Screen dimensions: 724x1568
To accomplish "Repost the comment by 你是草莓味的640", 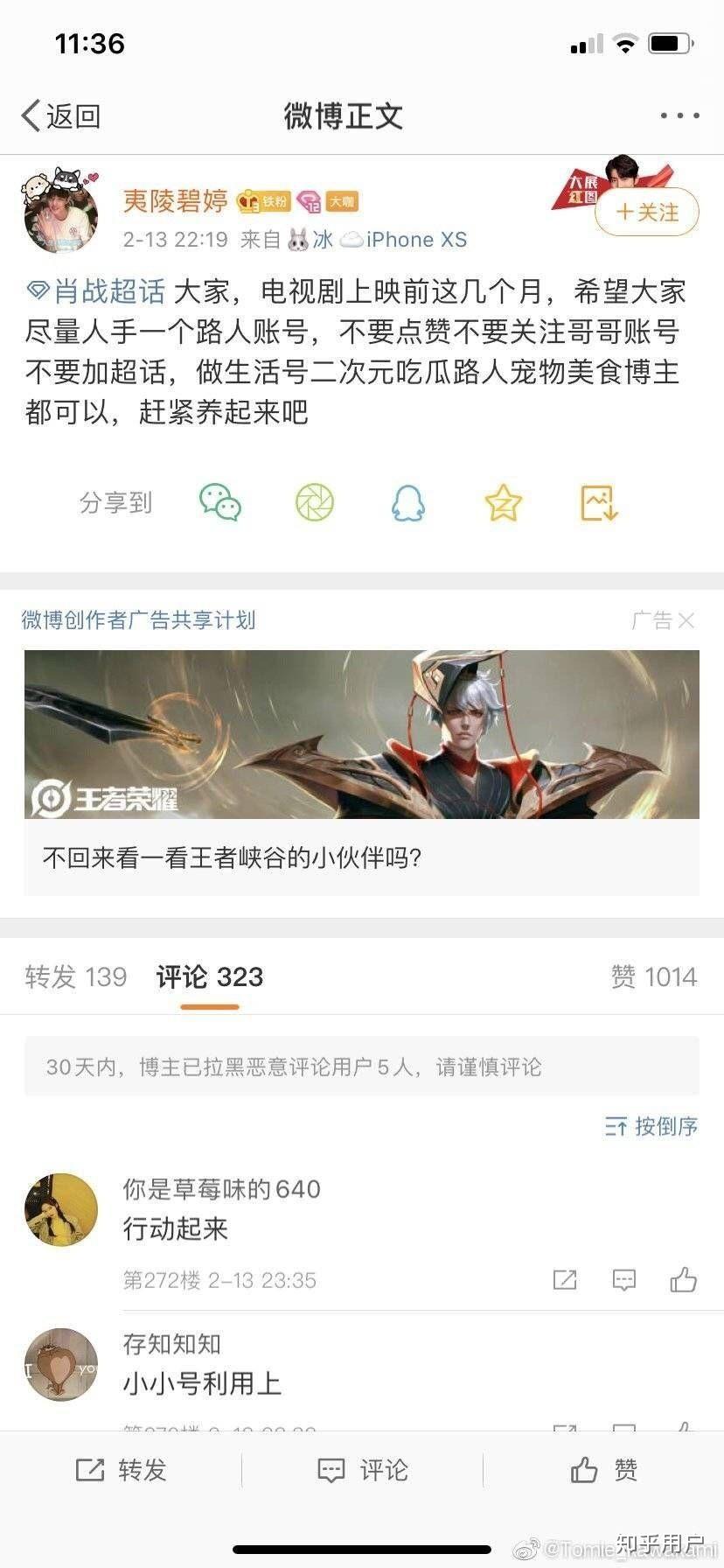I will (565, 1280).
